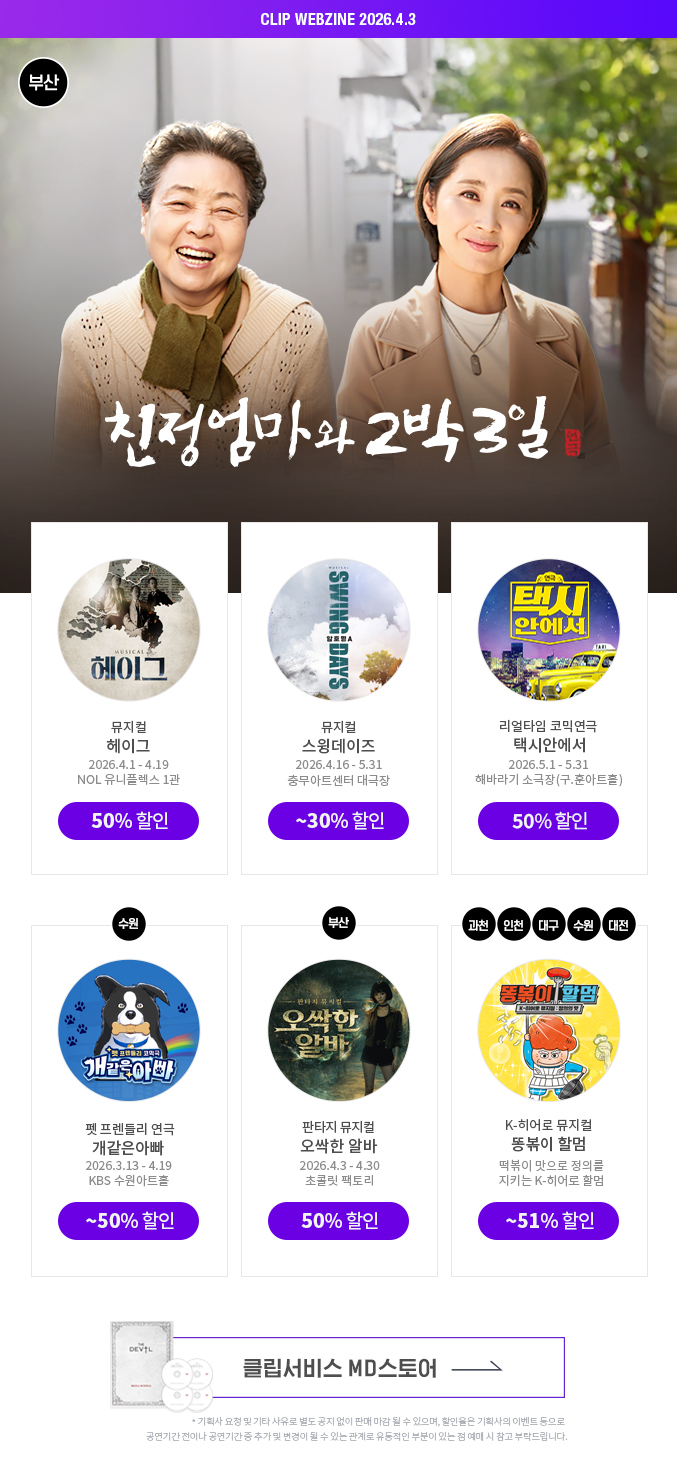
Task: Tap the ~51% 할인 button for 똥볶이 할멈
Action: coord(548,1221)
